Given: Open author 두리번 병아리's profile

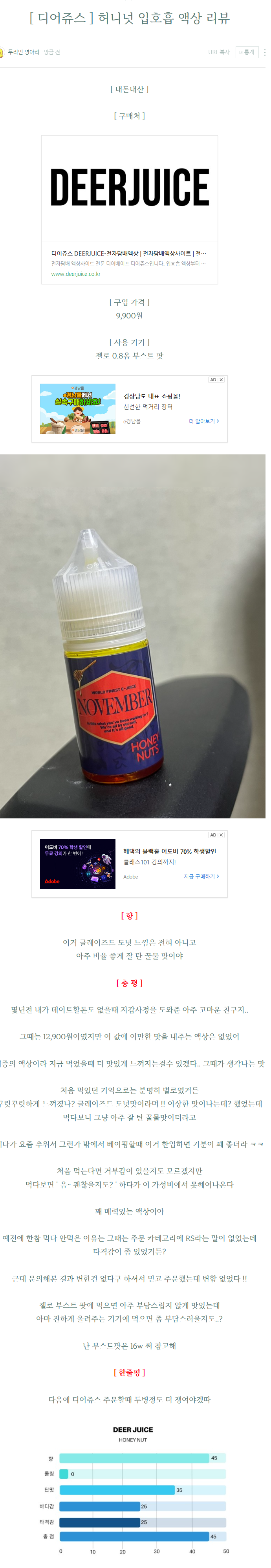Looking at the screenshot, I should click(23, 52).
